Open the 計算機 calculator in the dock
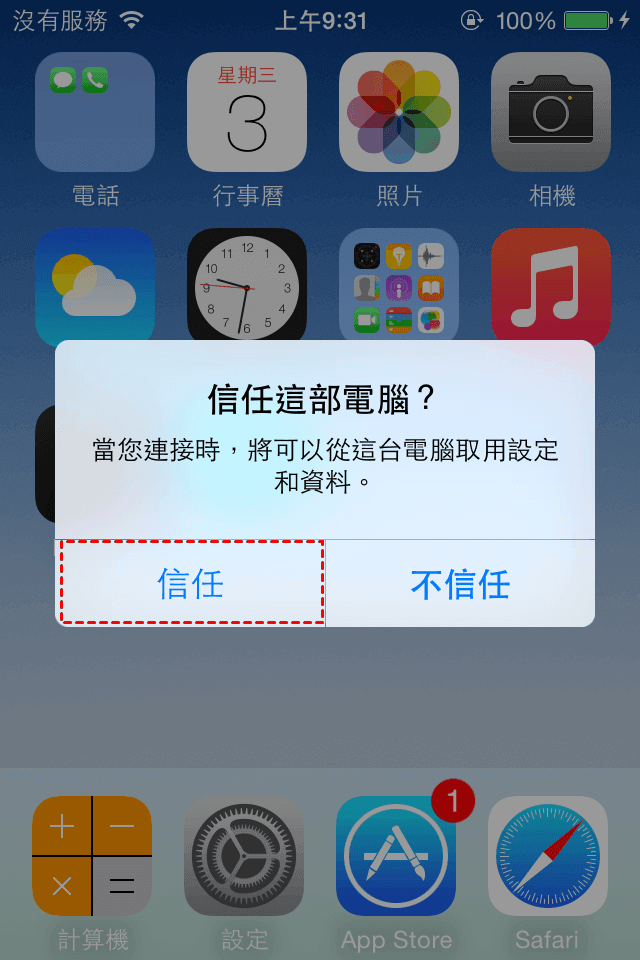This screenshot has height=960, width=640. [92, 856]
